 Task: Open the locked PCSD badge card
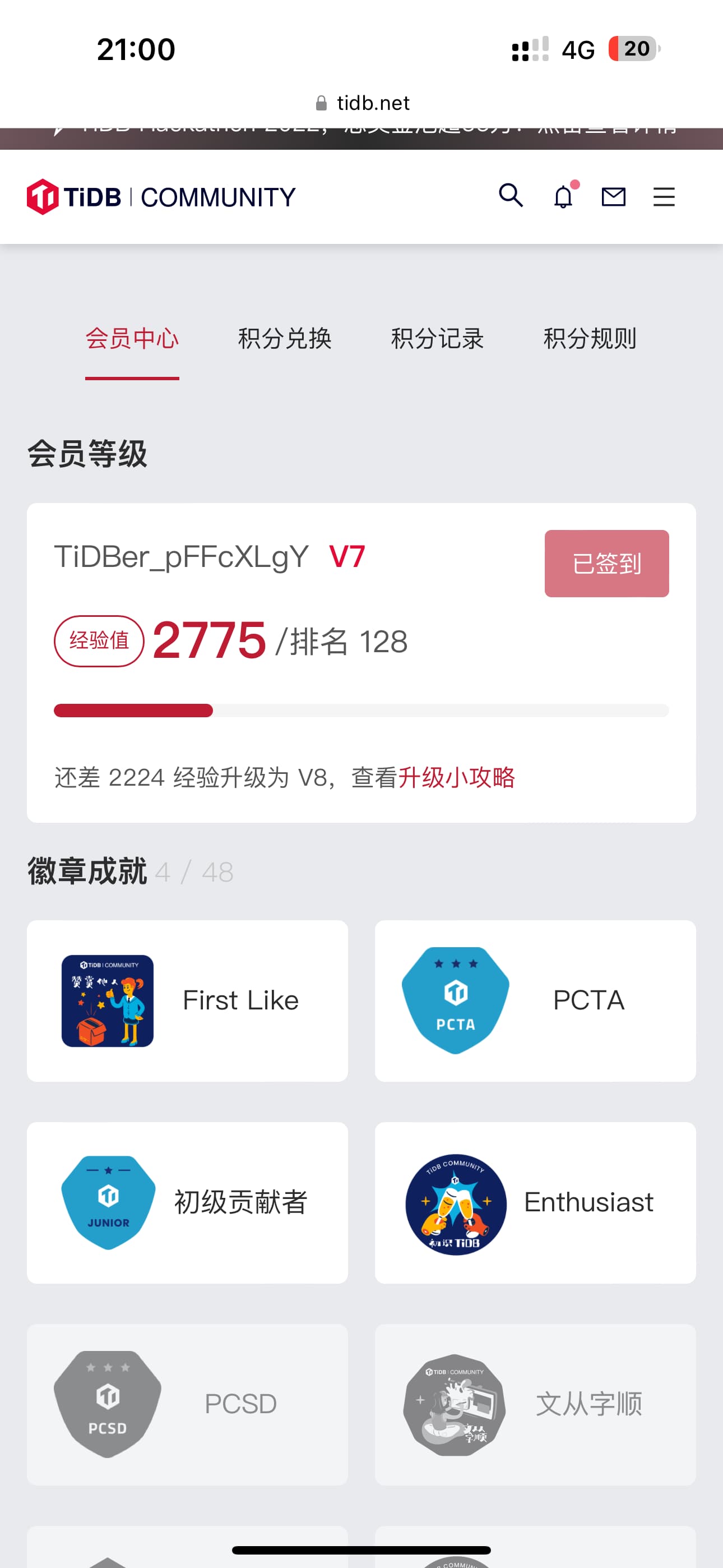click(187, 1404)
